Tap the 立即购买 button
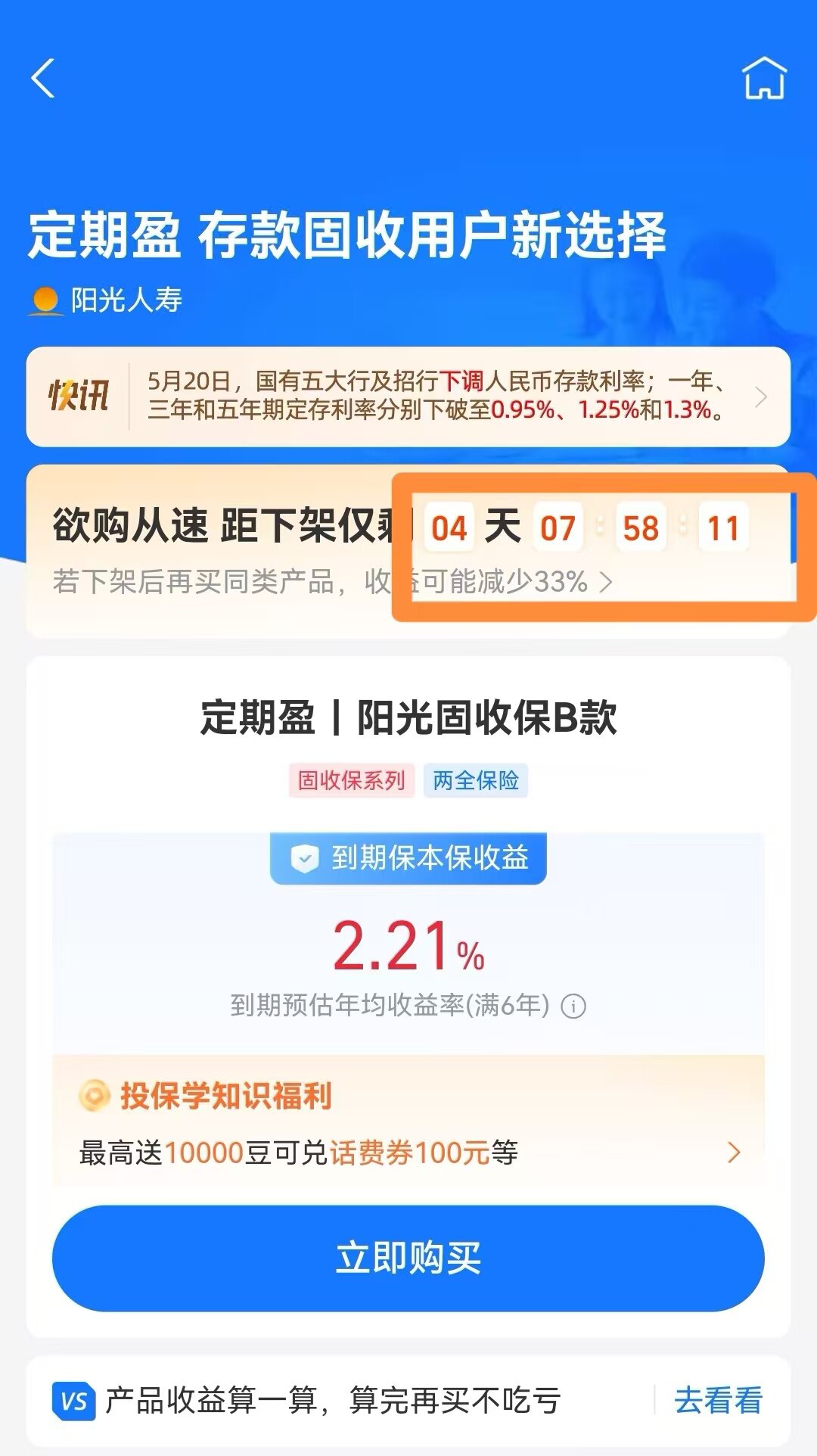This screenshot has height=1456, width=817. tap(408, 1258)
